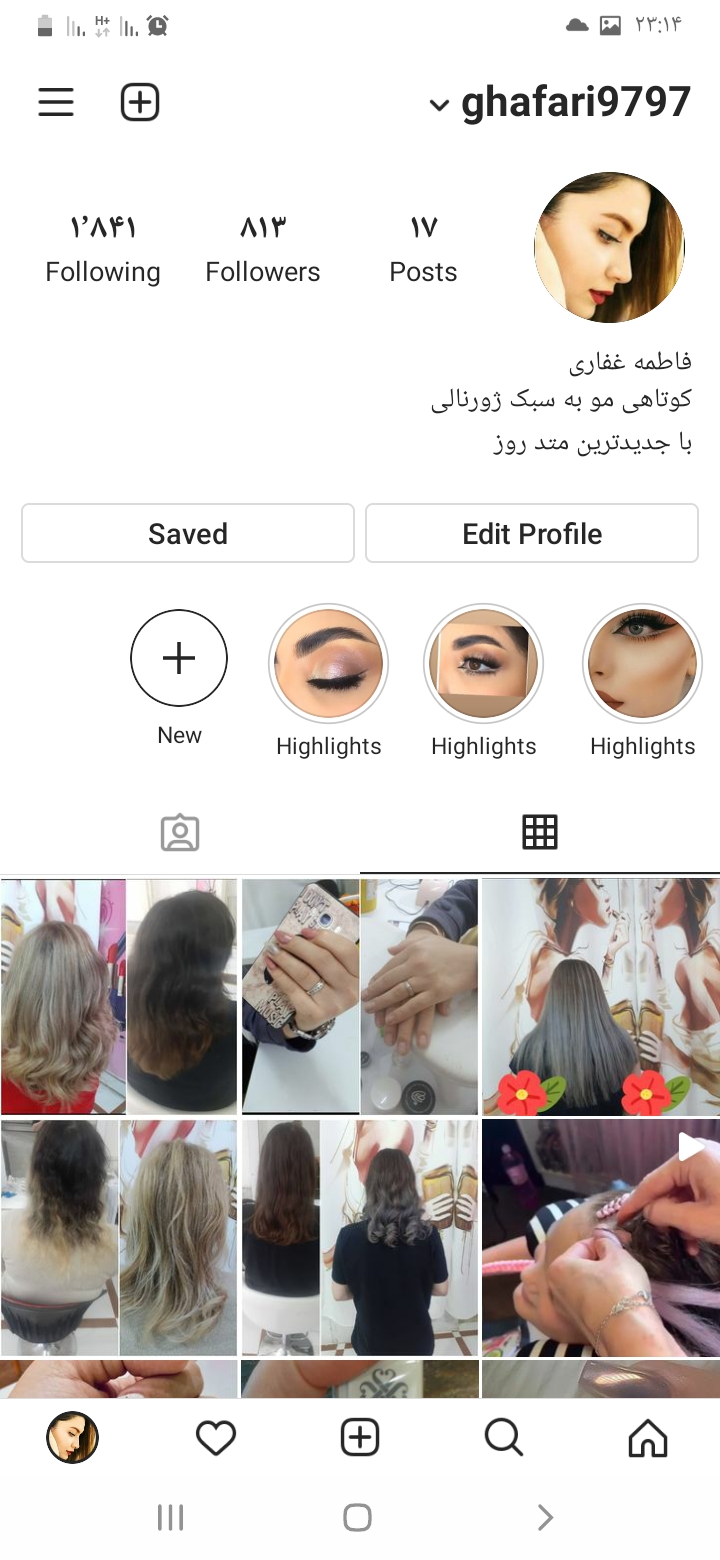This screenshot has width=720, height=1560.
Task: Open the post with gray hair and flowers
Action: pyautogui.click(x=601, y=997)
